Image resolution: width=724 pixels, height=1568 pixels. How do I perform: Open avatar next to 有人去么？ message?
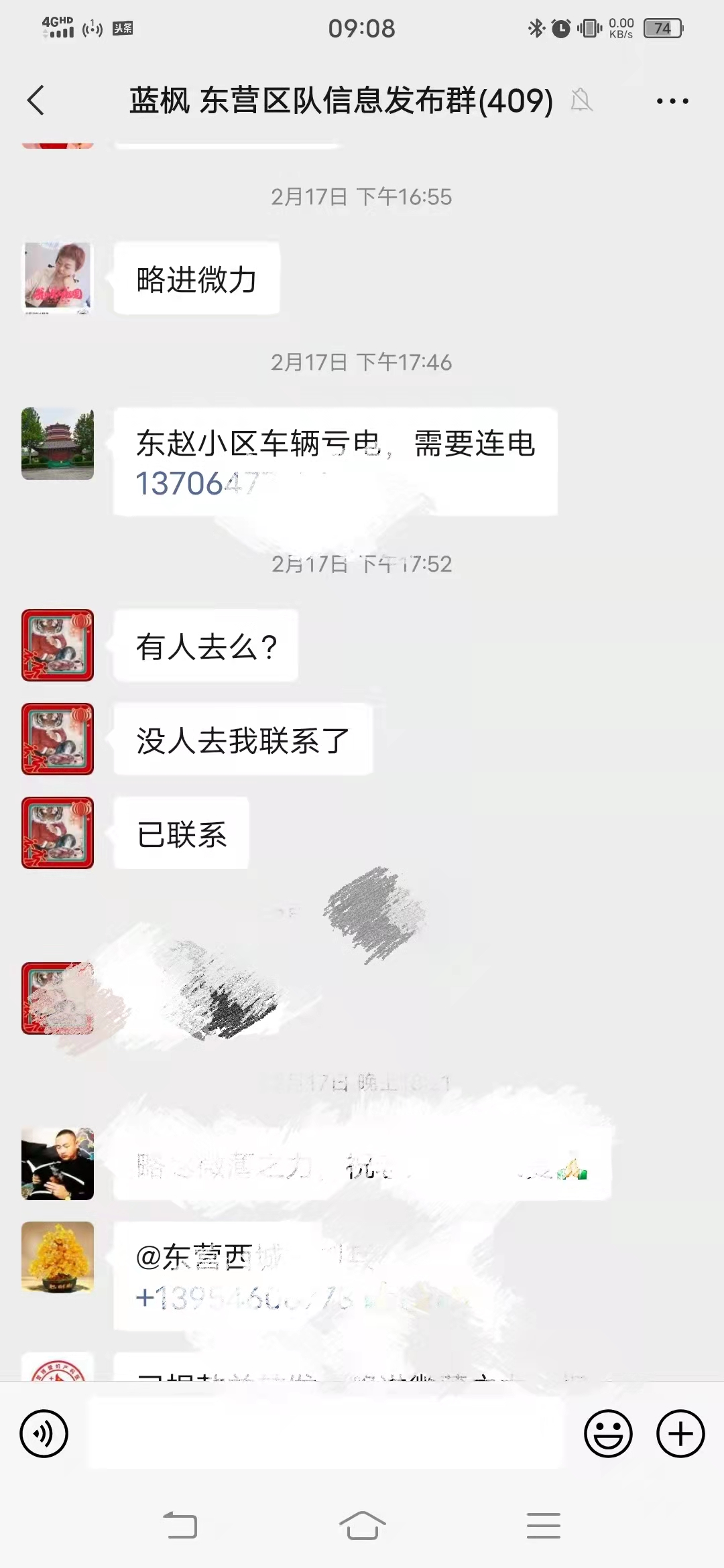(58, 645)
